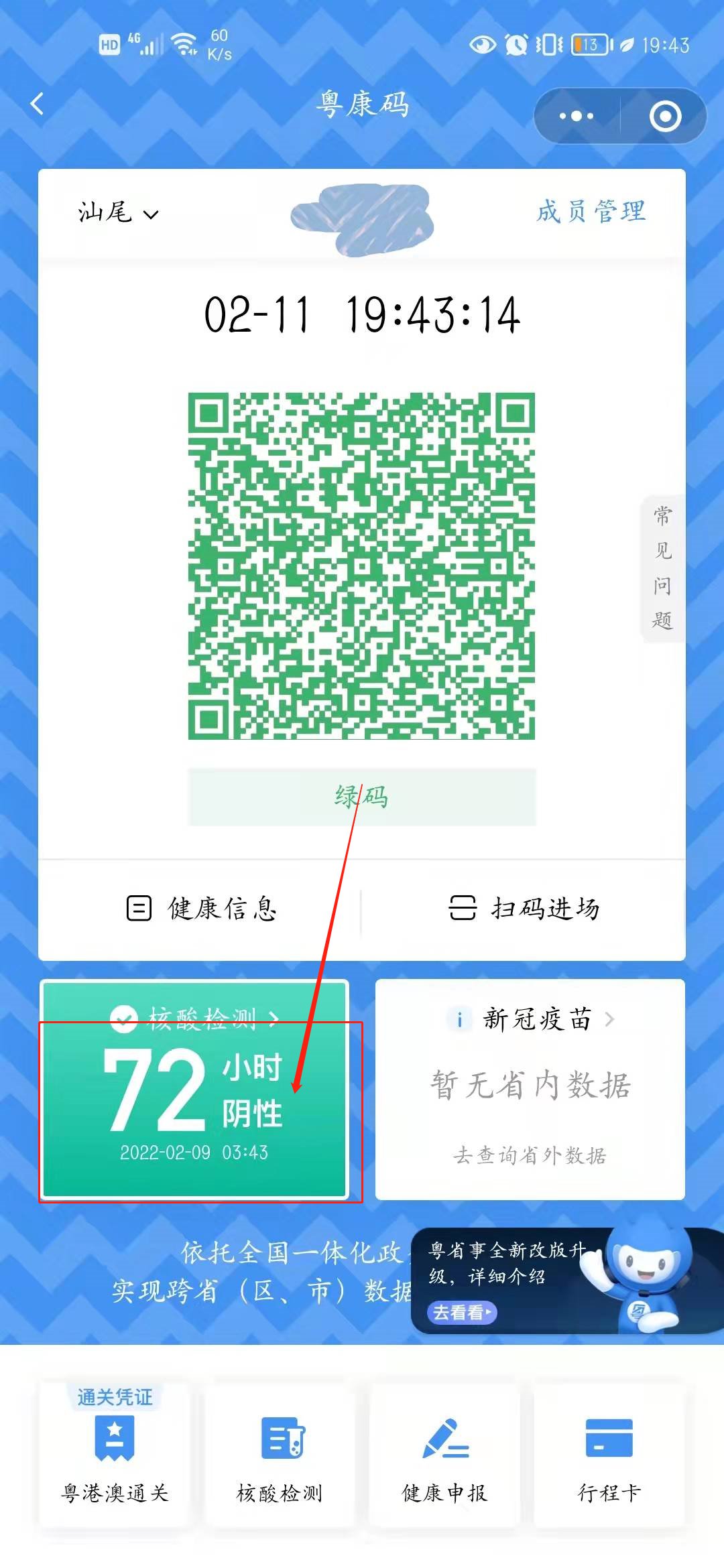This screenshot has width=724, height=1568.
Task: Open 健康信息 health information
Action: pyautogui.click(x=201, y=909)
